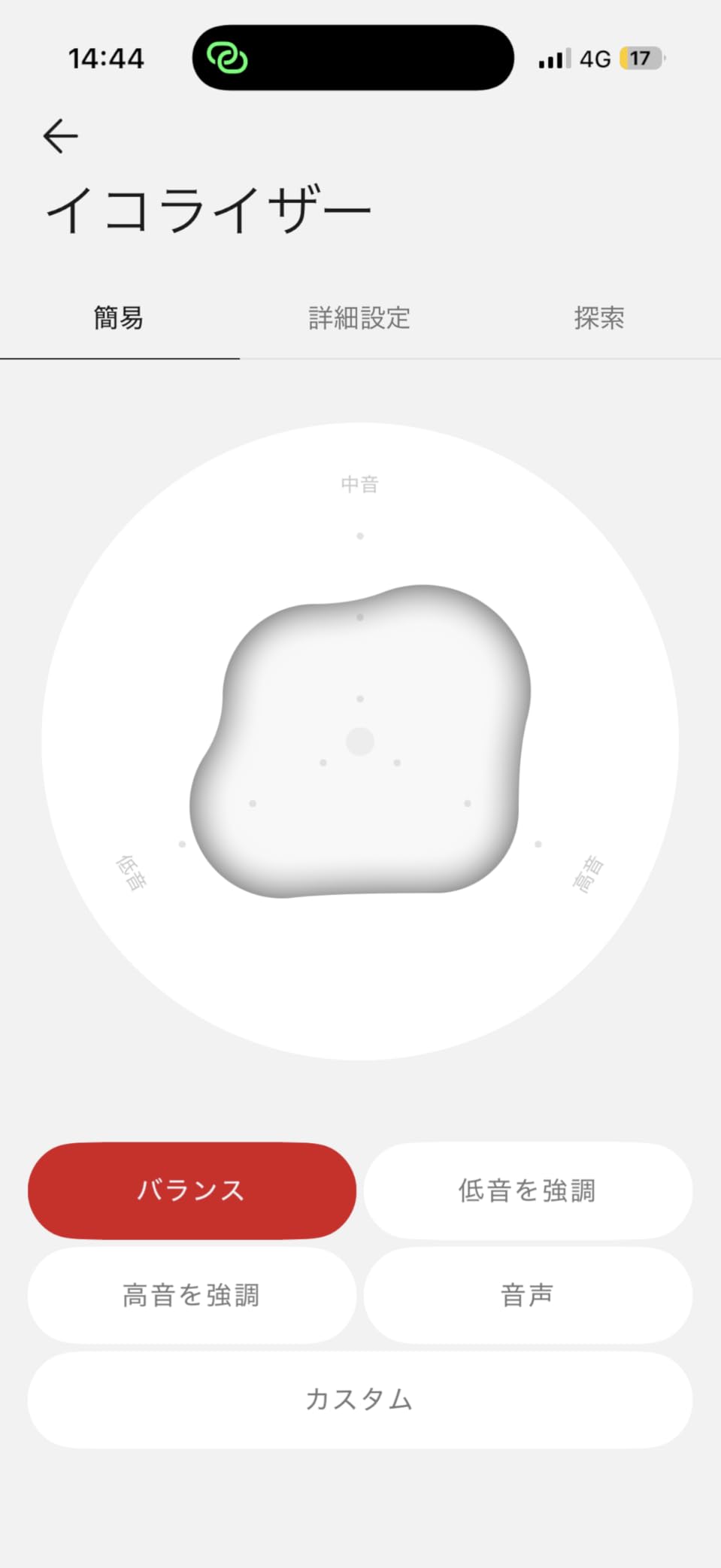Choose the バランス preset
Screen dimensions: 721x1568
(x=192, y=1190)
